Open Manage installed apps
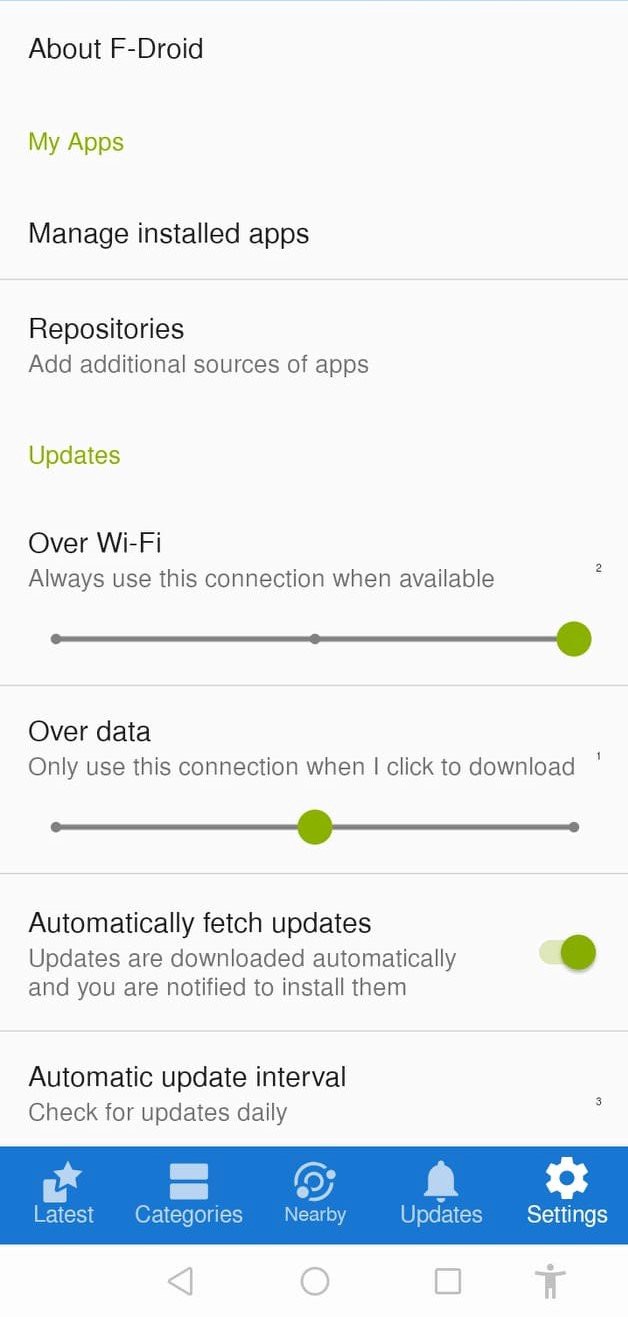The image size is (628, 1317). pos(314,234)
